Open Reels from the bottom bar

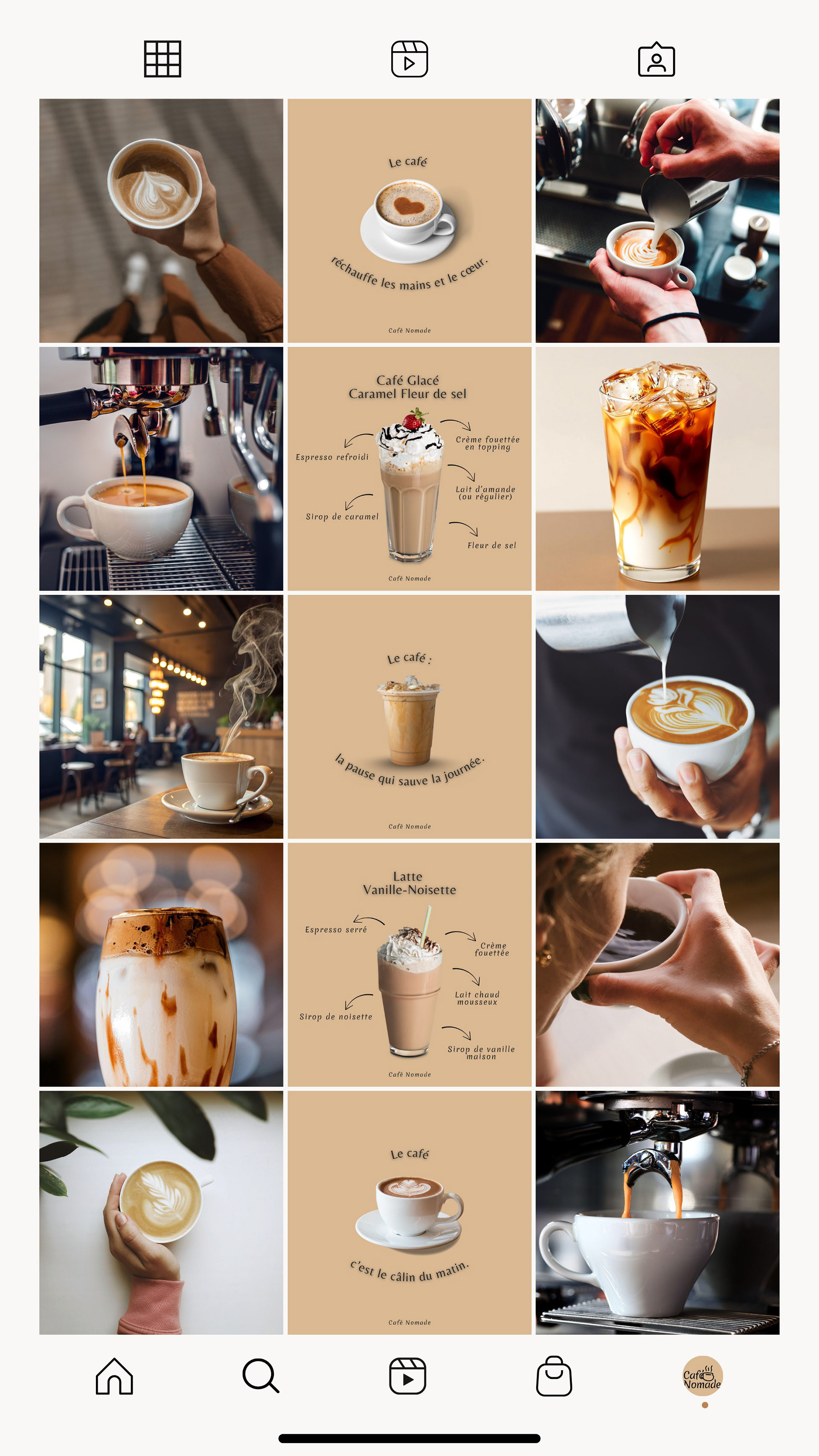(x=407, y=1376)
